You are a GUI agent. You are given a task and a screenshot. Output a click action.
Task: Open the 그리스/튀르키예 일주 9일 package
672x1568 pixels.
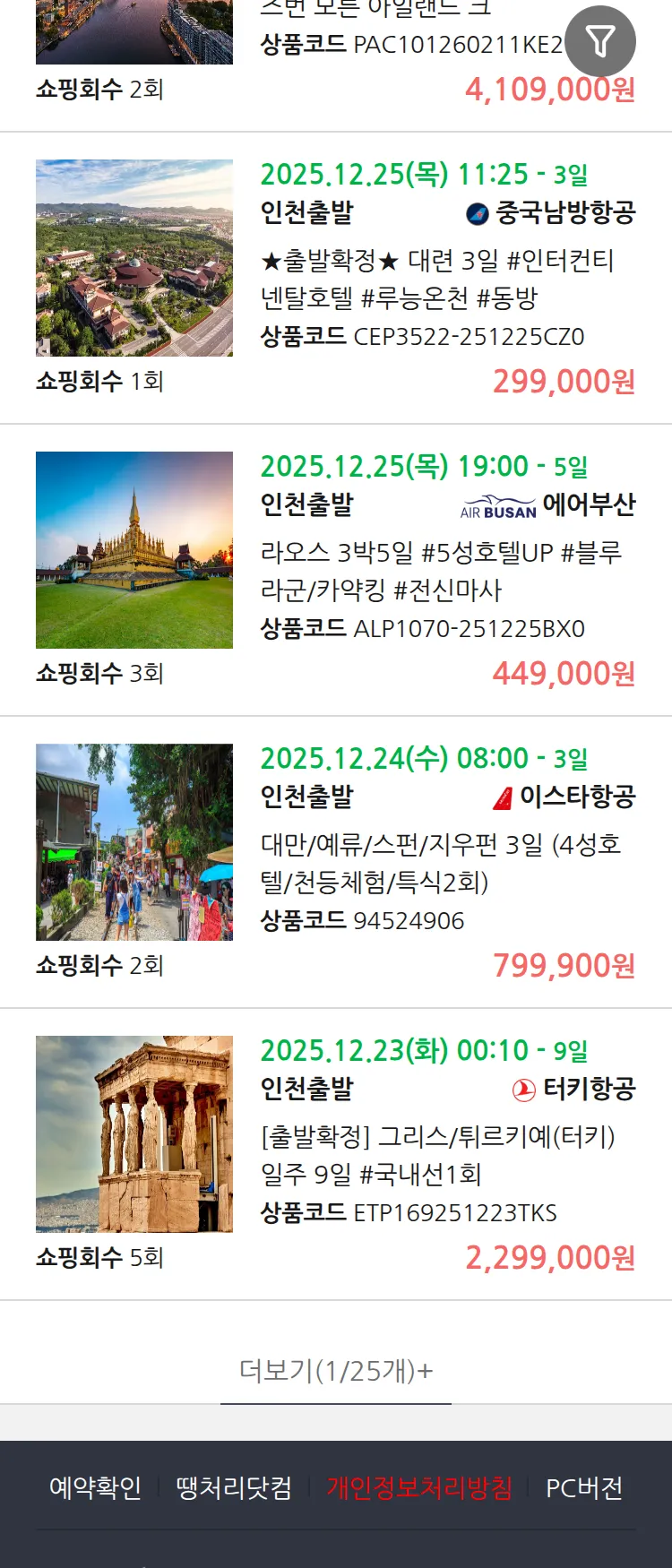437,1155
